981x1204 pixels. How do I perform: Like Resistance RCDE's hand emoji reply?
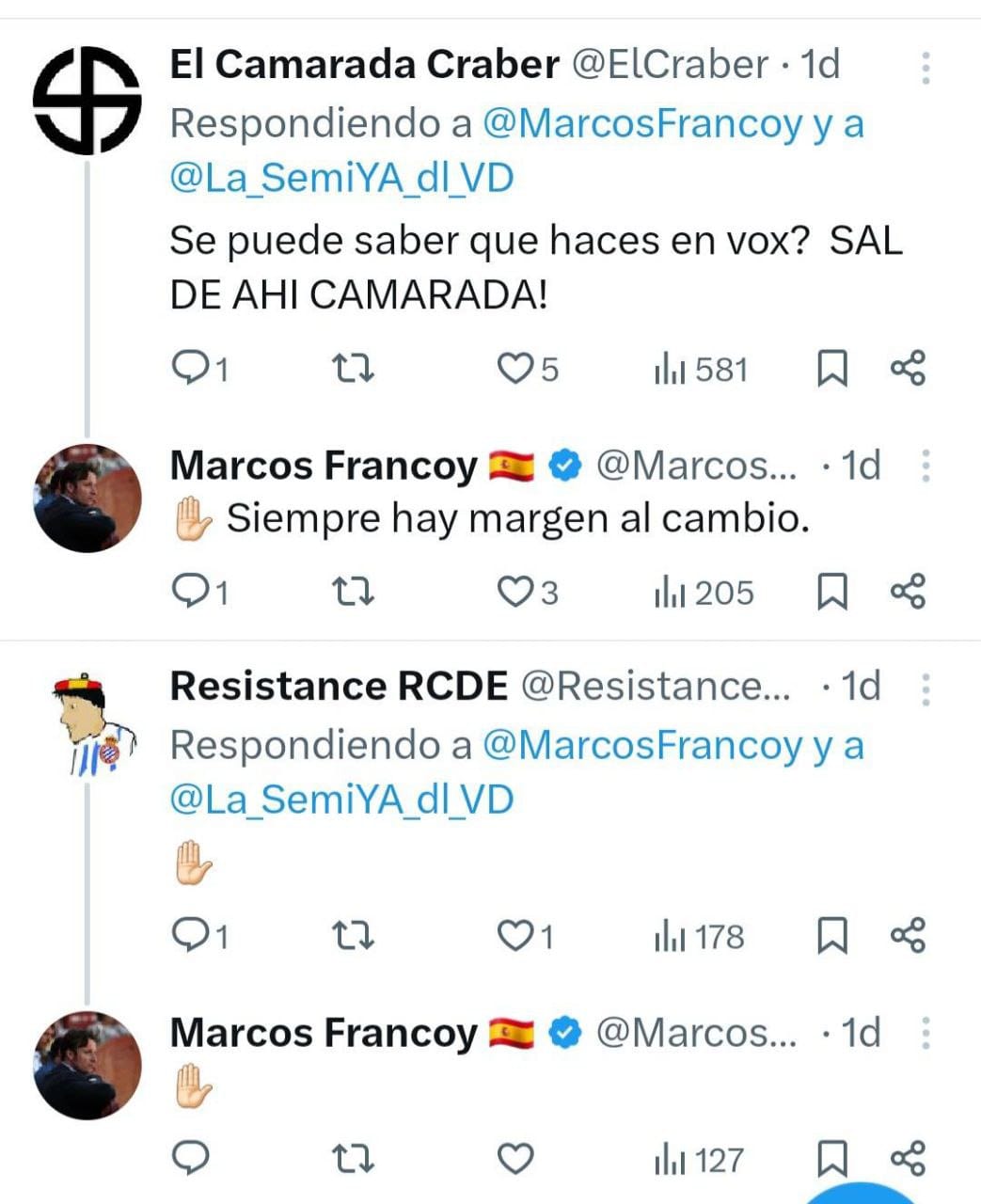(x=515, y=937)
